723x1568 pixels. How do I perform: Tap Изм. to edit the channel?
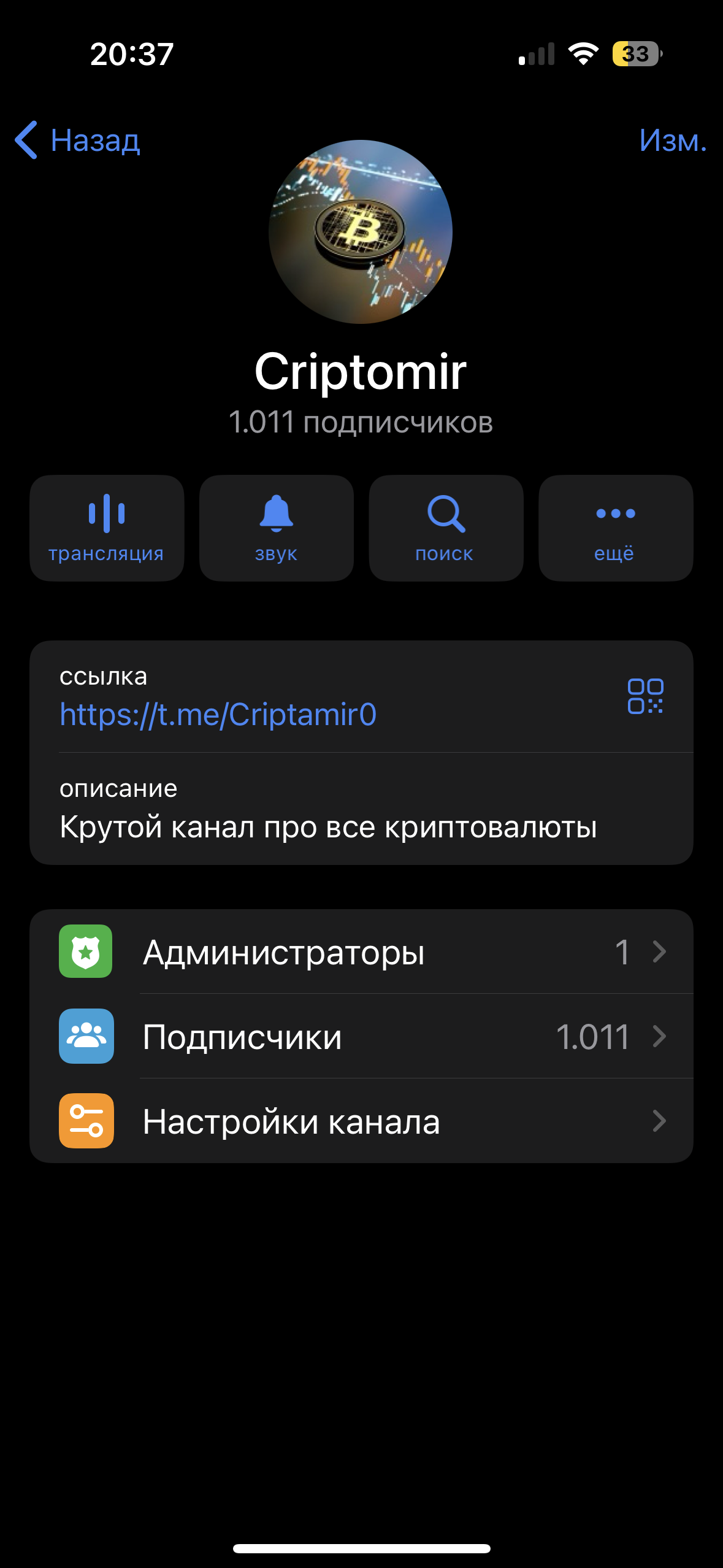coord(672,140)
